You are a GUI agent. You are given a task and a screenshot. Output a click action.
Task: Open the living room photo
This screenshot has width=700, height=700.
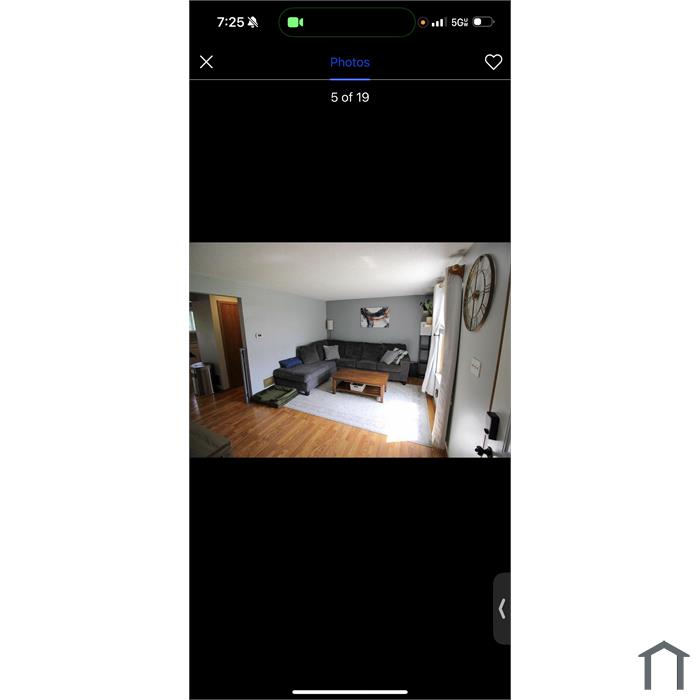(350, 350)
